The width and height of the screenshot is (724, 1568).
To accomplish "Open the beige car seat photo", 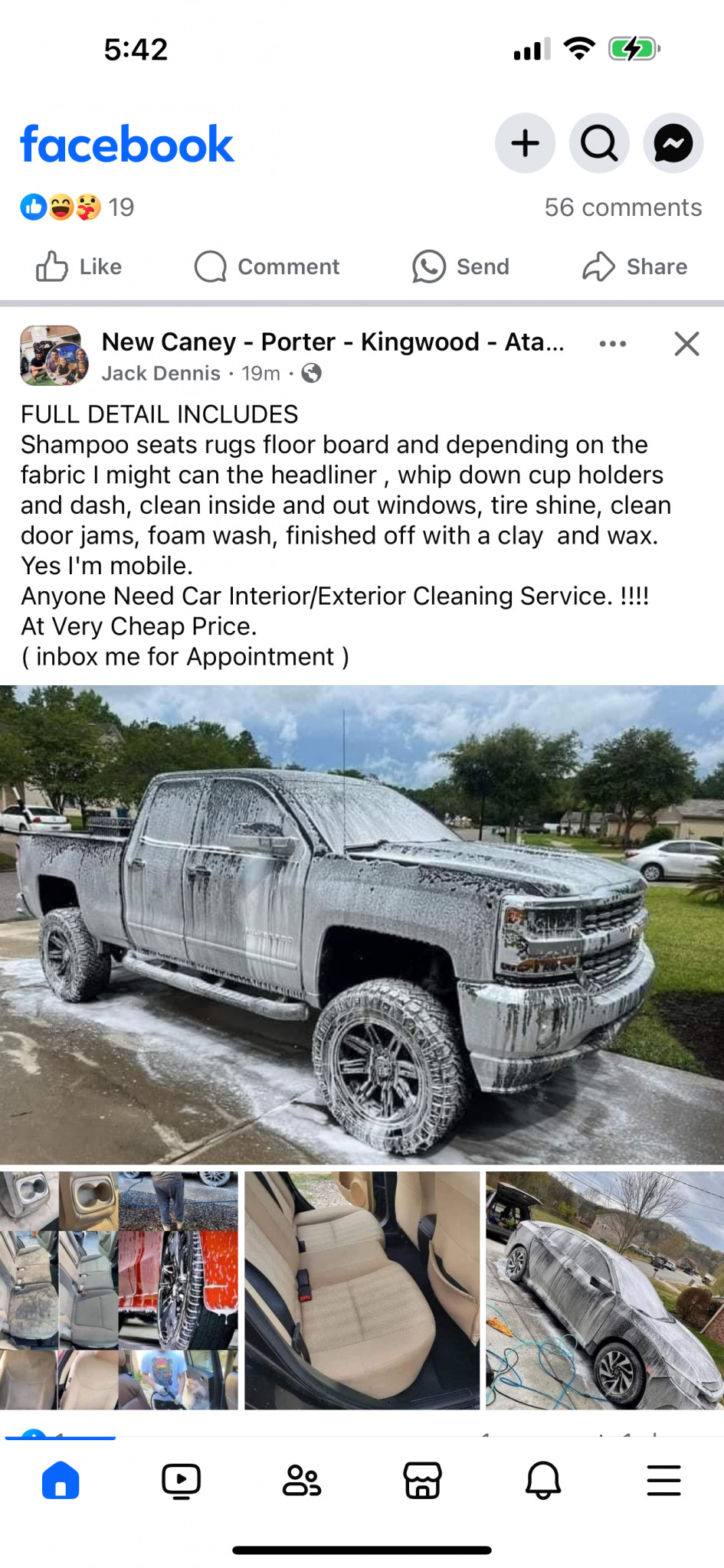I will click(362, 1290).
